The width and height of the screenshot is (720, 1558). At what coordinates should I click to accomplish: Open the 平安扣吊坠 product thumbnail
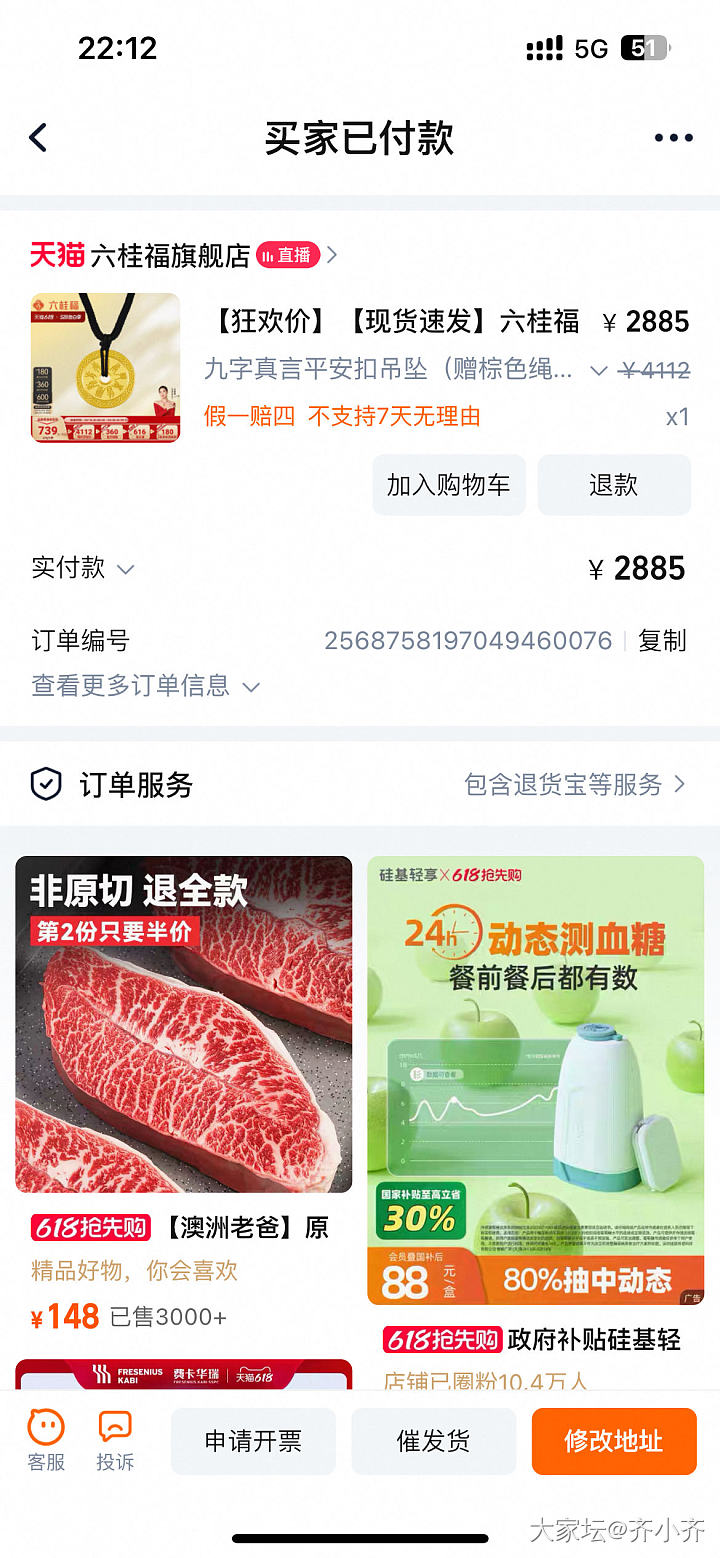tap(106, 367)
